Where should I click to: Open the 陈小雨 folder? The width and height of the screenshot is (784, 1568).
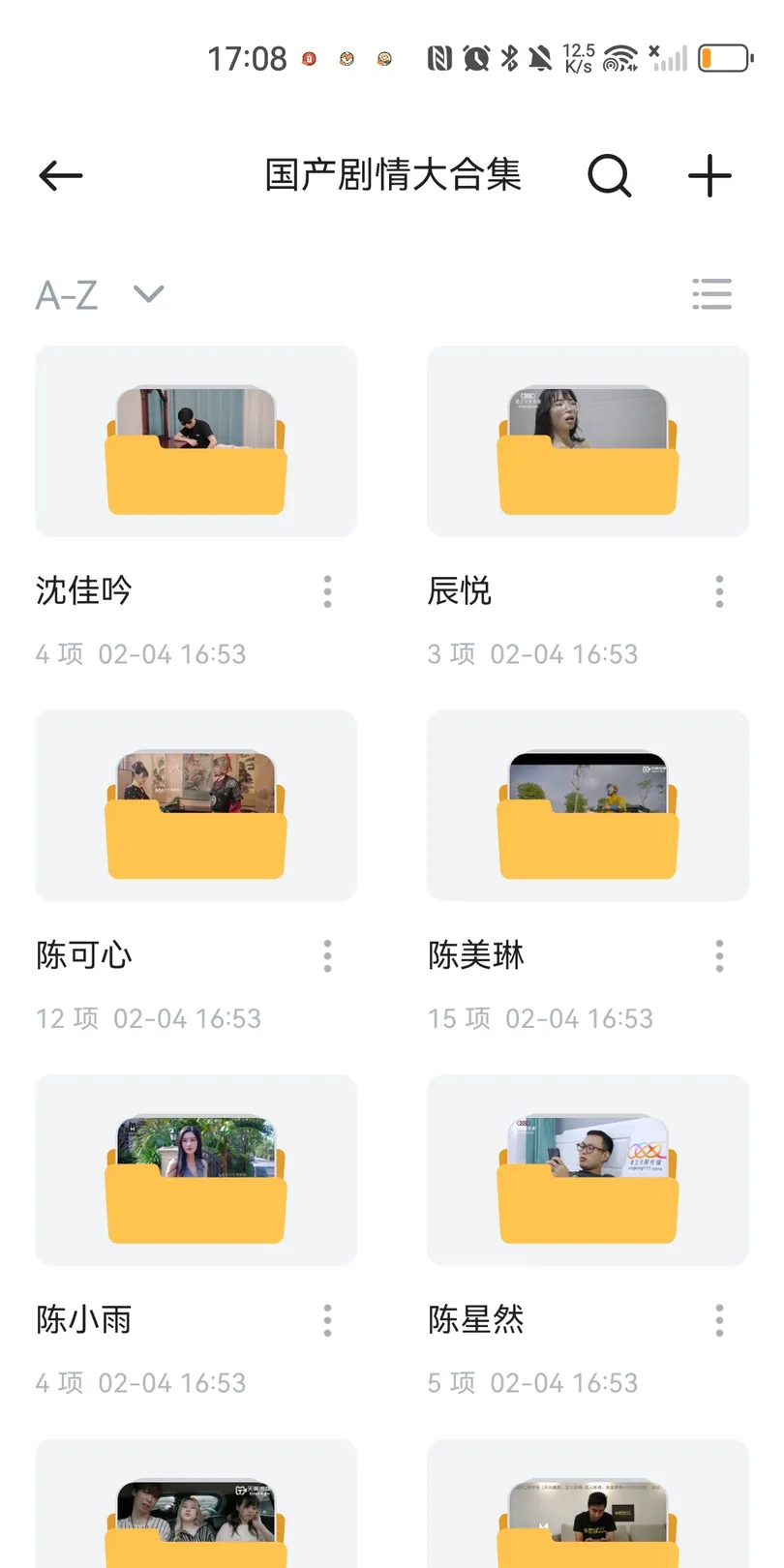coord(196,1169)
